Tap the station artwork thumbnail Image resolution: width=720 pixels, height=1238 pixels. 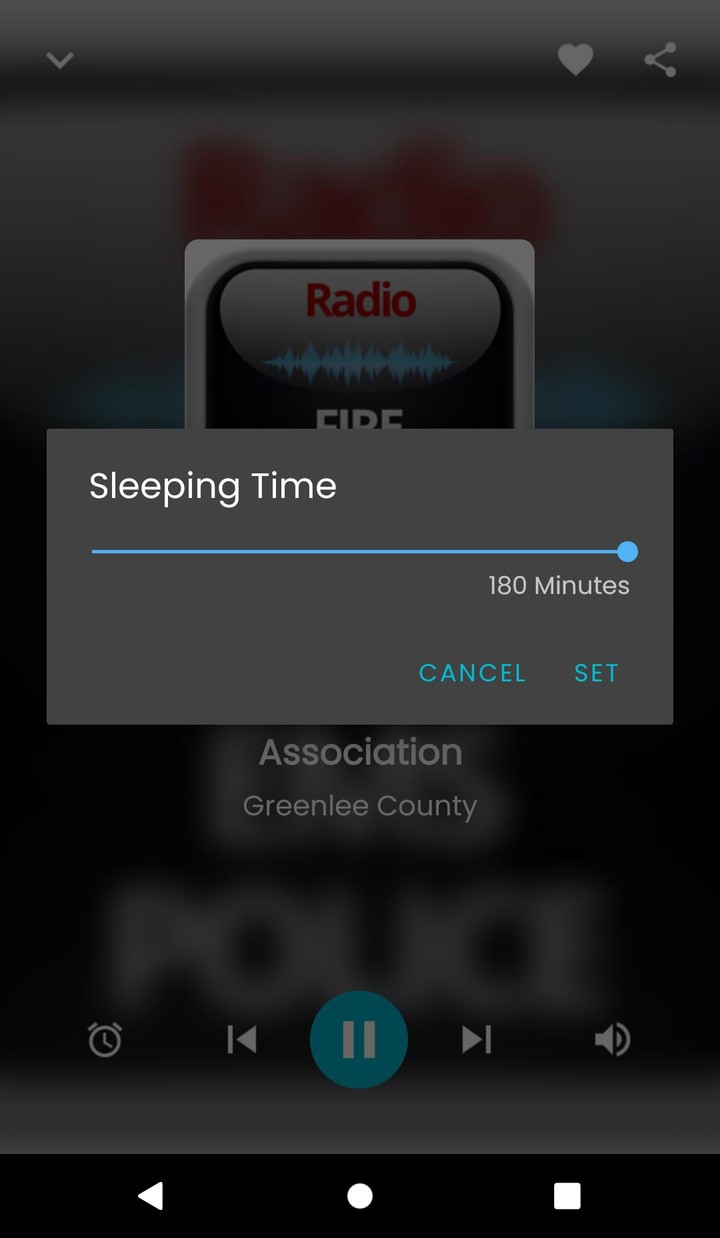(x=359, y=330)
